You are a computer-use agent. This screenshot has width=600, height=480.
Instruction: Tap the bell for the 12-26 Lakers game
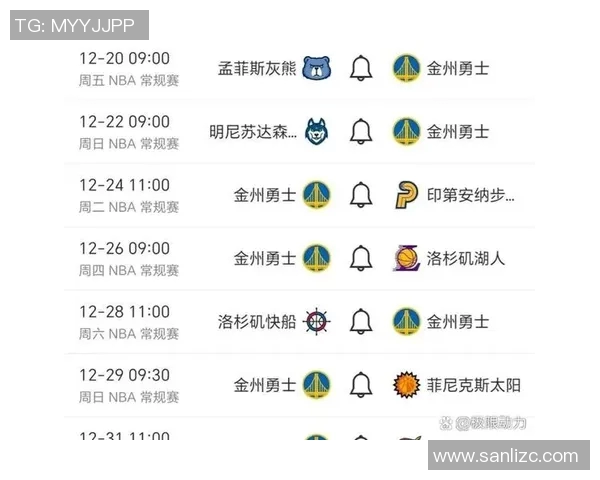pos(361,258)
